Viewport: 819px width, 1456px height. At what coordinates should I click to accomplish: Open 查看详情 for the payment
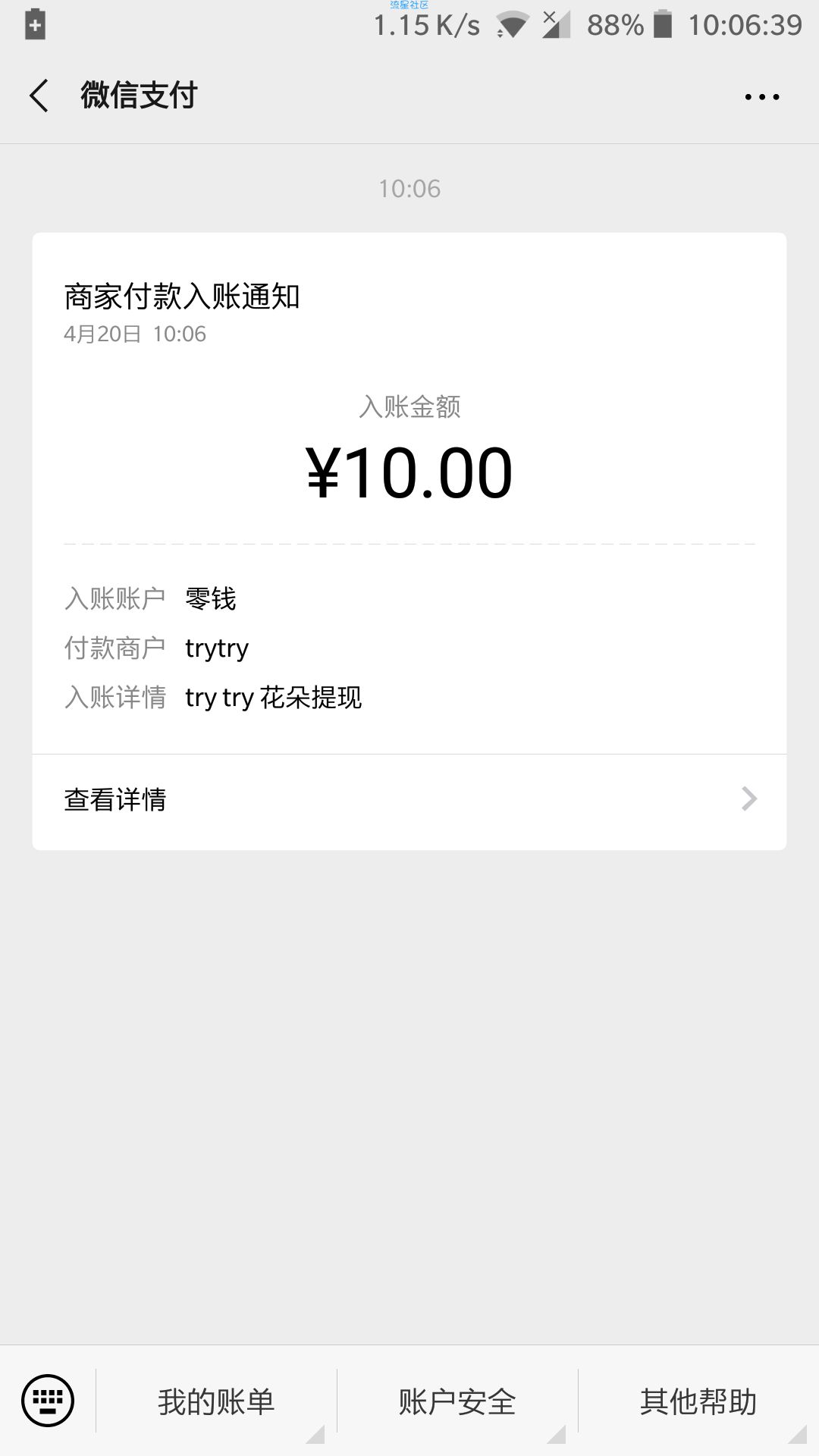tap(409, 800)
